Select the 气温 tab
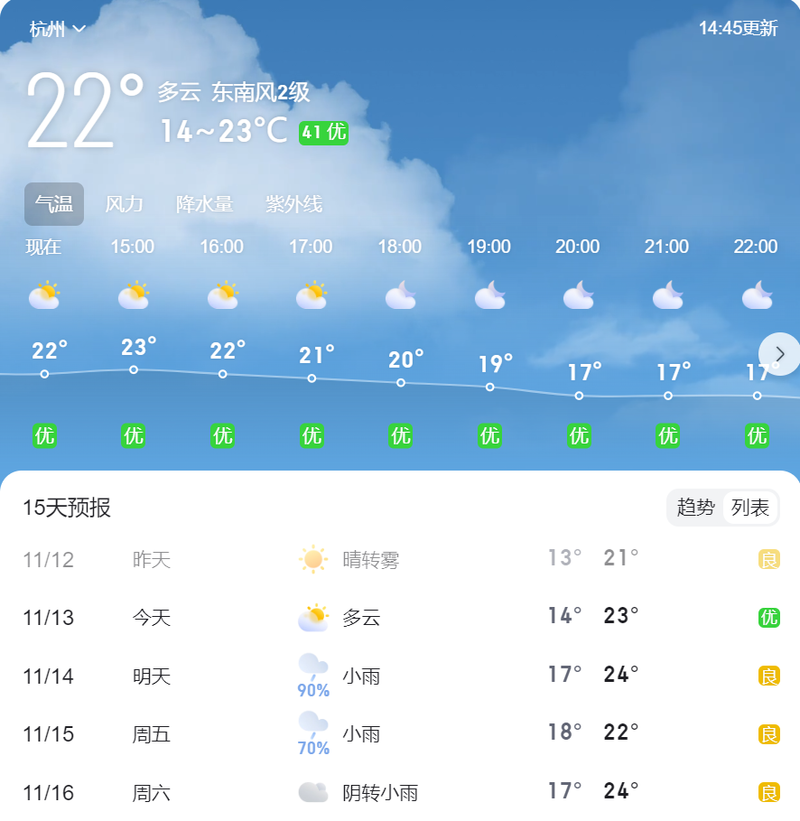This screenshot has width=800, height=821. (54, 204)
